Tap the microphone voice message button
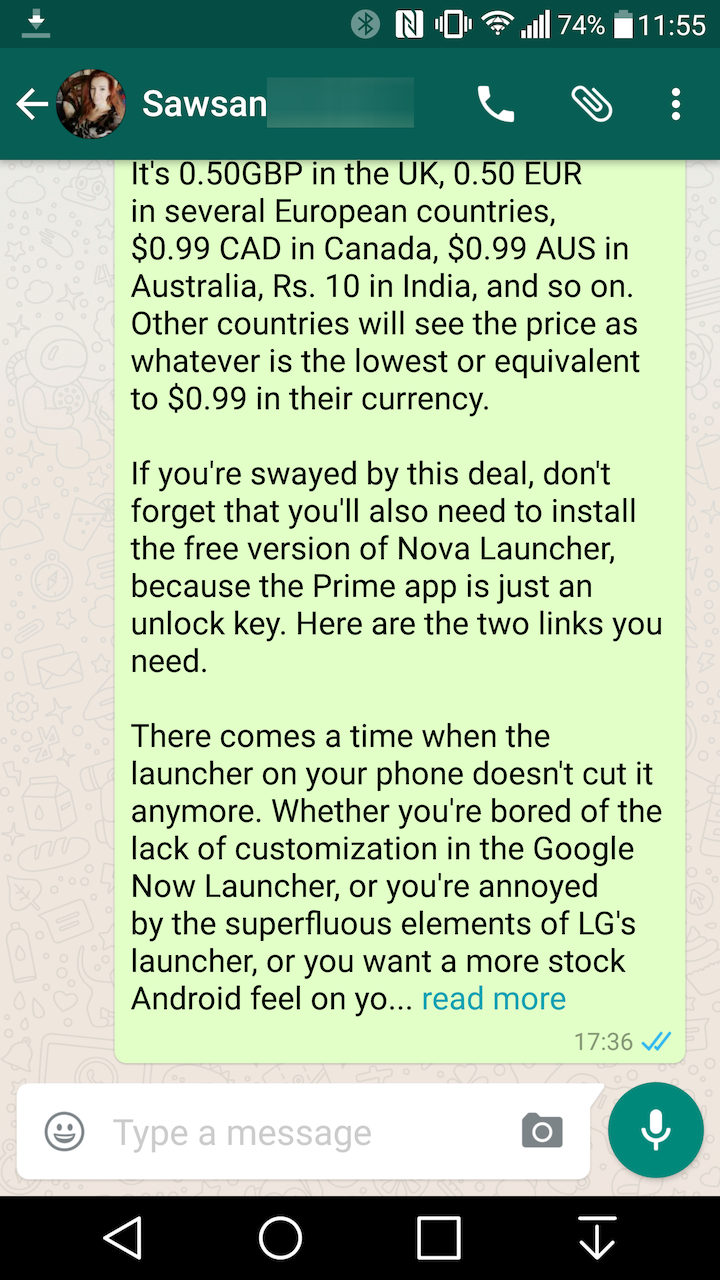This screenshot has width=720, height=1280. (656, 1130)
